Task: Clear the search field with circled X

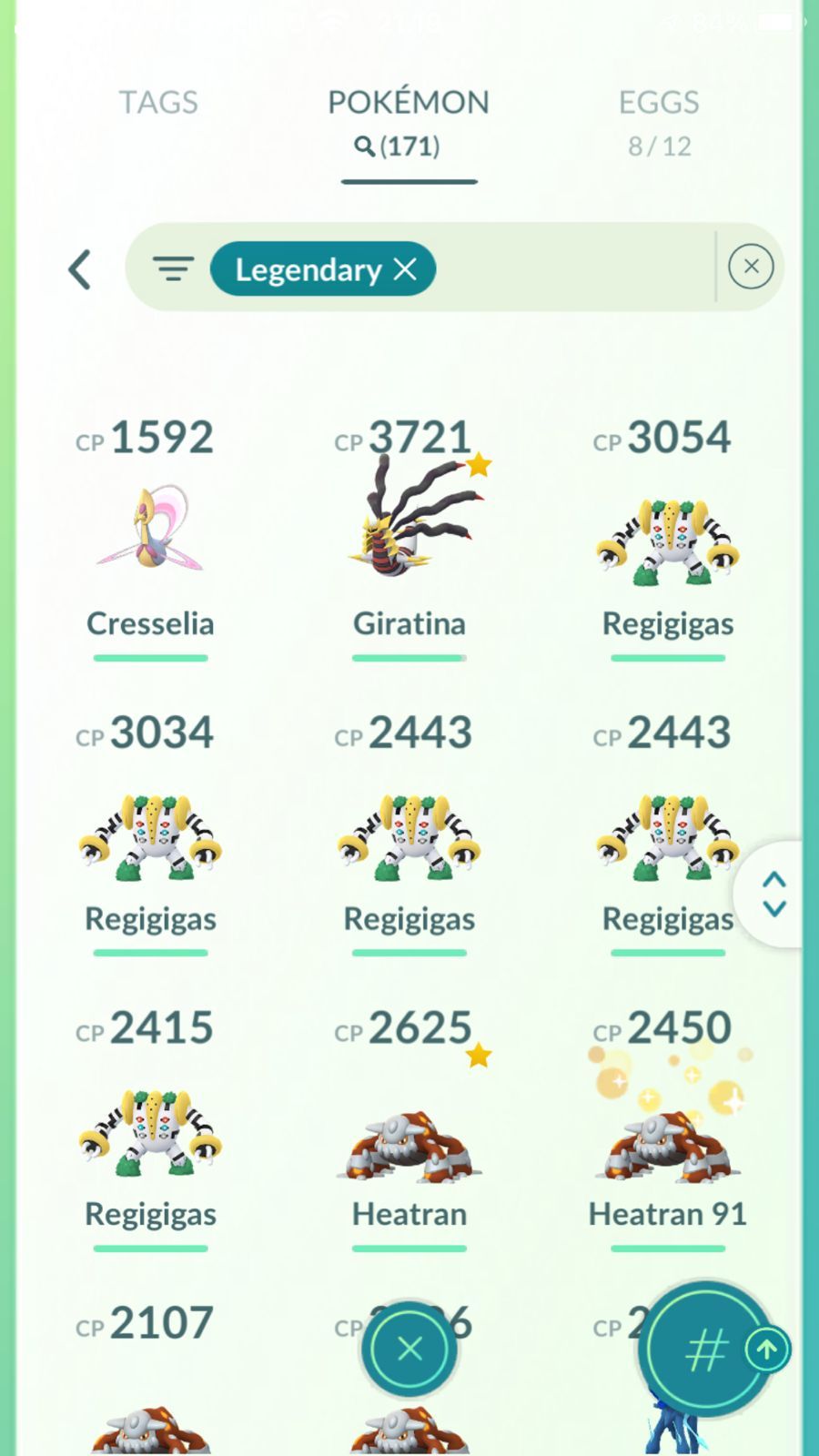Action: 751,267
